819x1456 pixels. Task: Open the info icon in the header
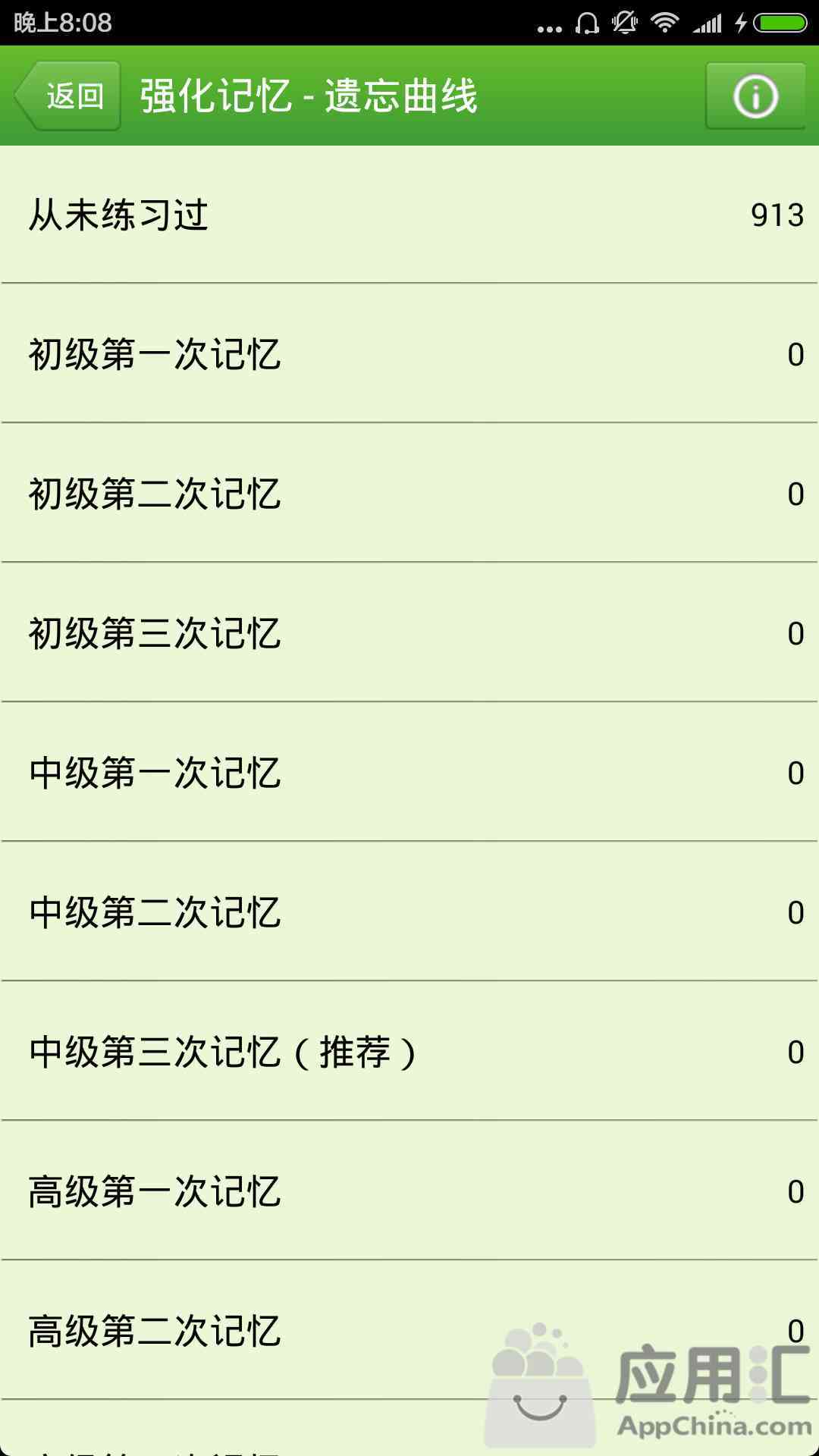click(x=755, y=96)
